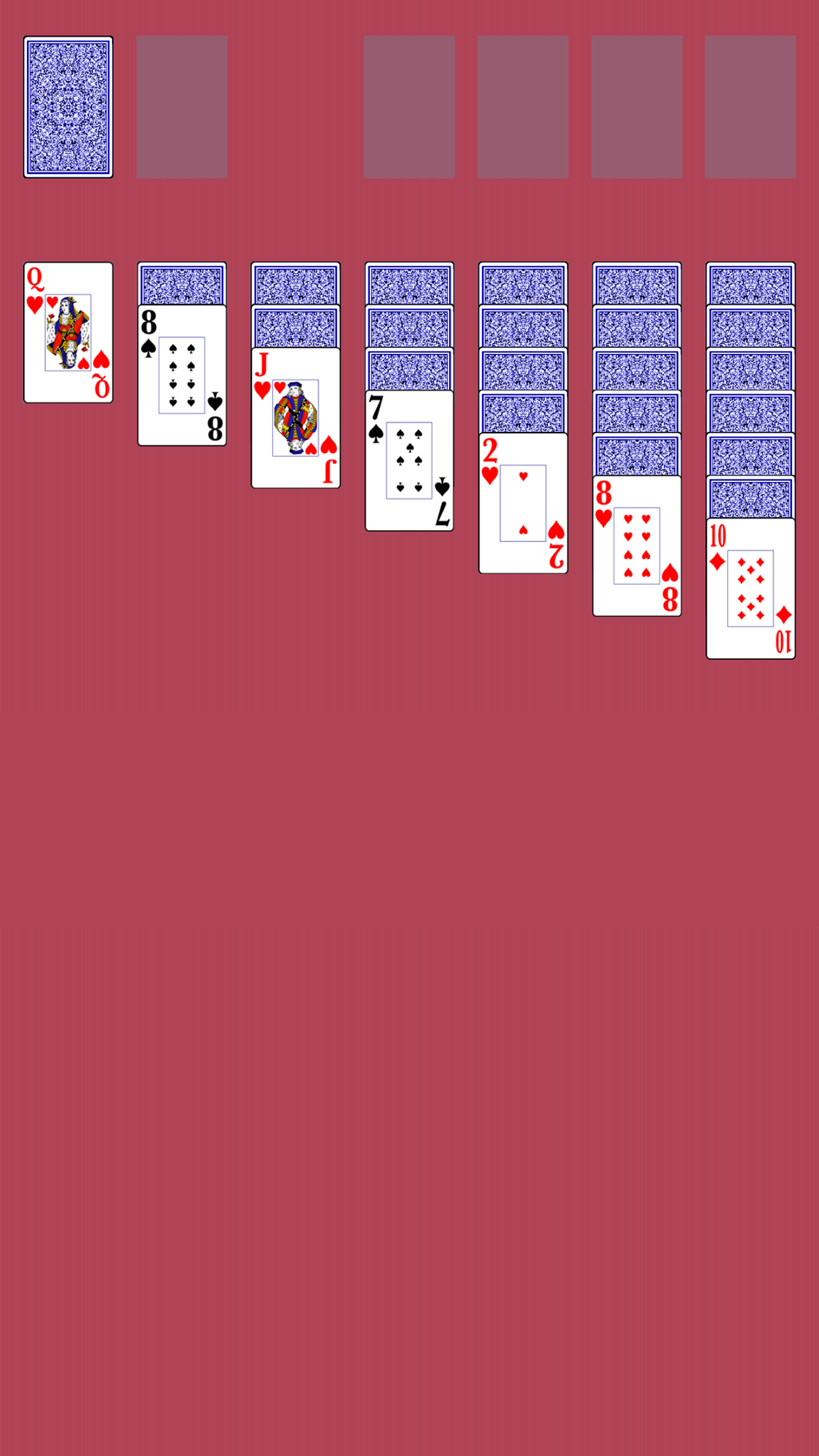The width and height of the screenshot is (819, 1456).
Task: Click the third empty foundation slot
Action: point(635,107)
